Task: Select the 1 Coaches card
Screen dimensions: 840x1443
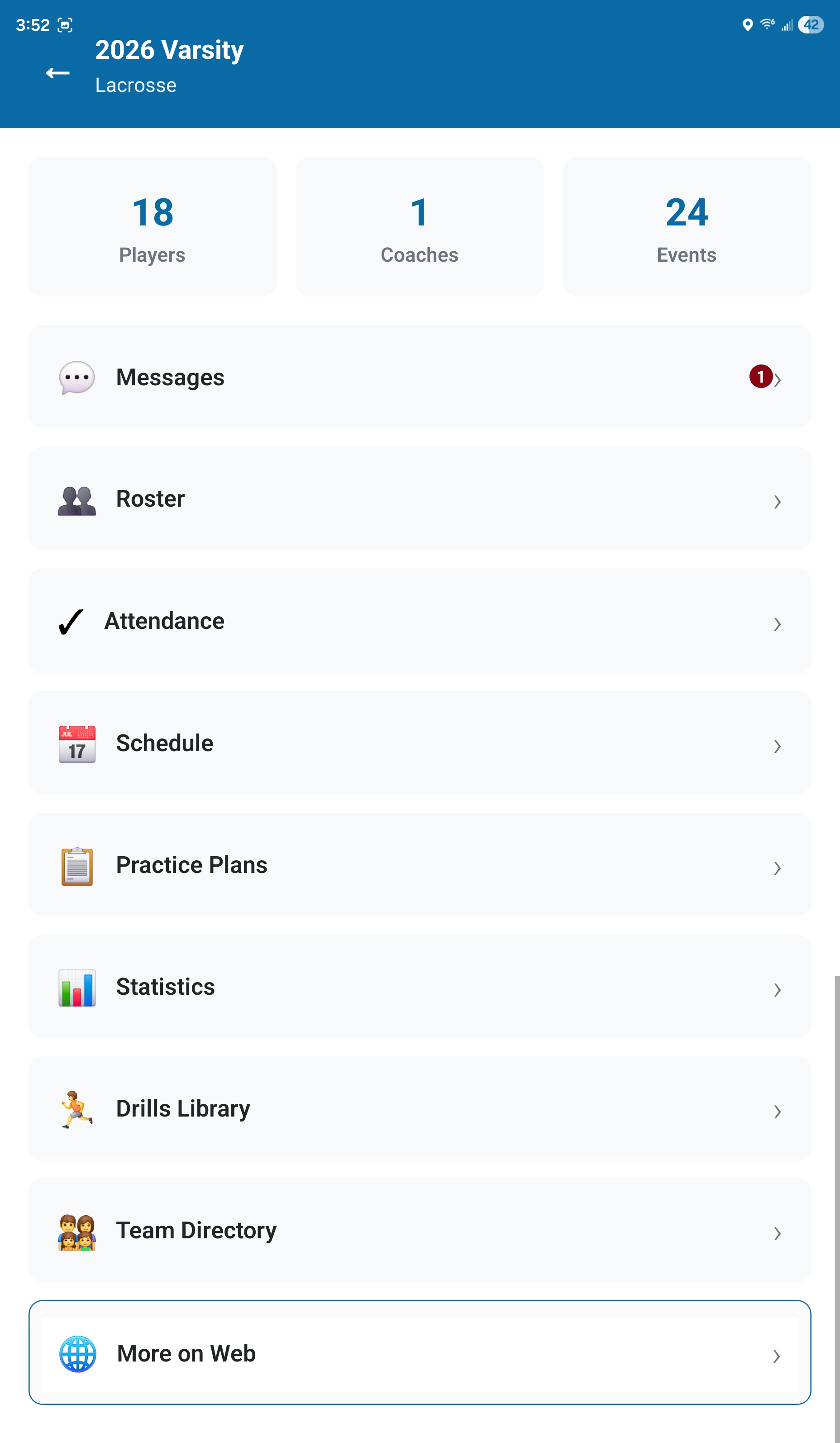Action: coord(420,225)
